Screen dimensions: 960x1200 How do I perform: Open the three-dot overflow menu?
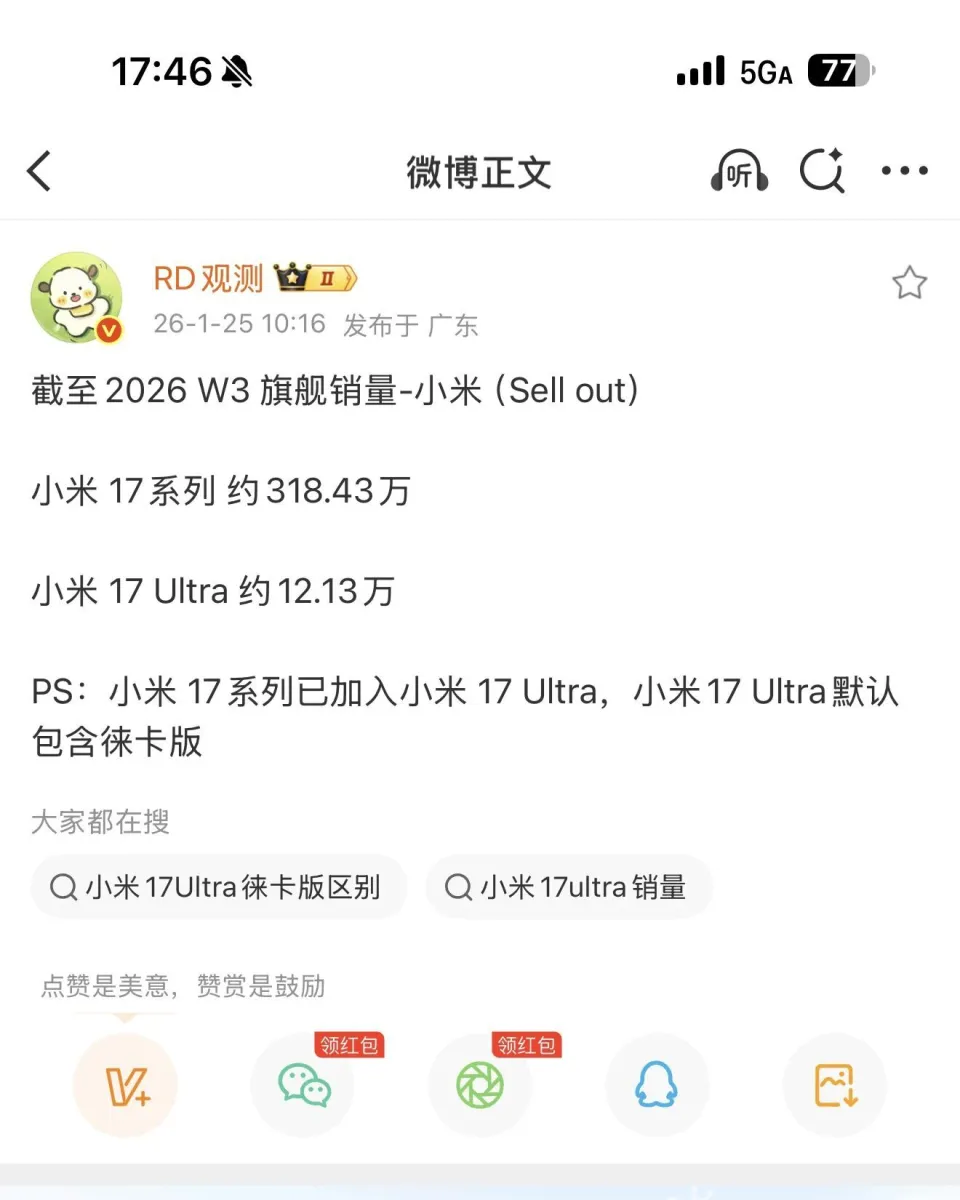(x=904, y=172)
